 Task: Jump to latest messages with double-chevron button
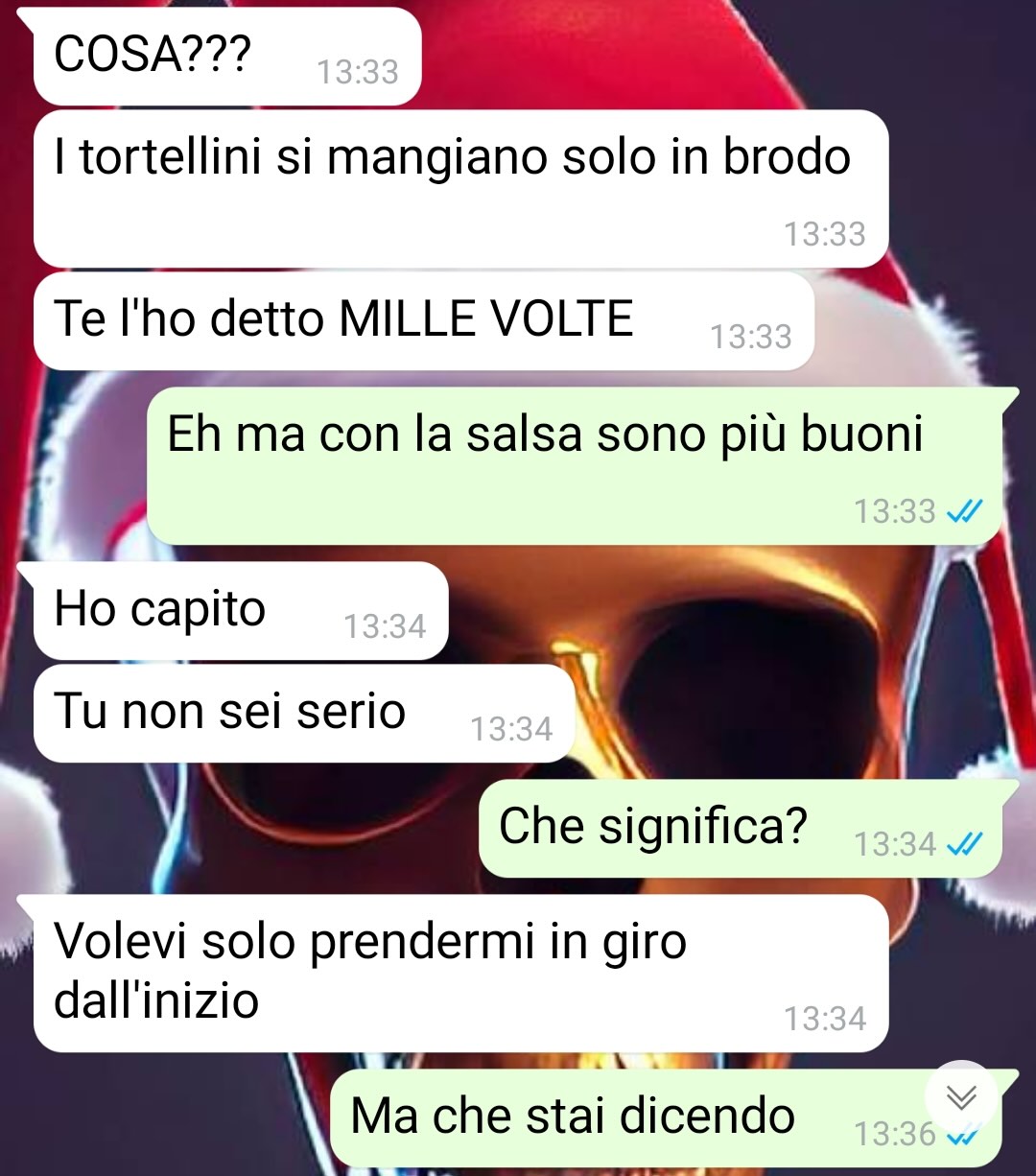click(961, 1097)
